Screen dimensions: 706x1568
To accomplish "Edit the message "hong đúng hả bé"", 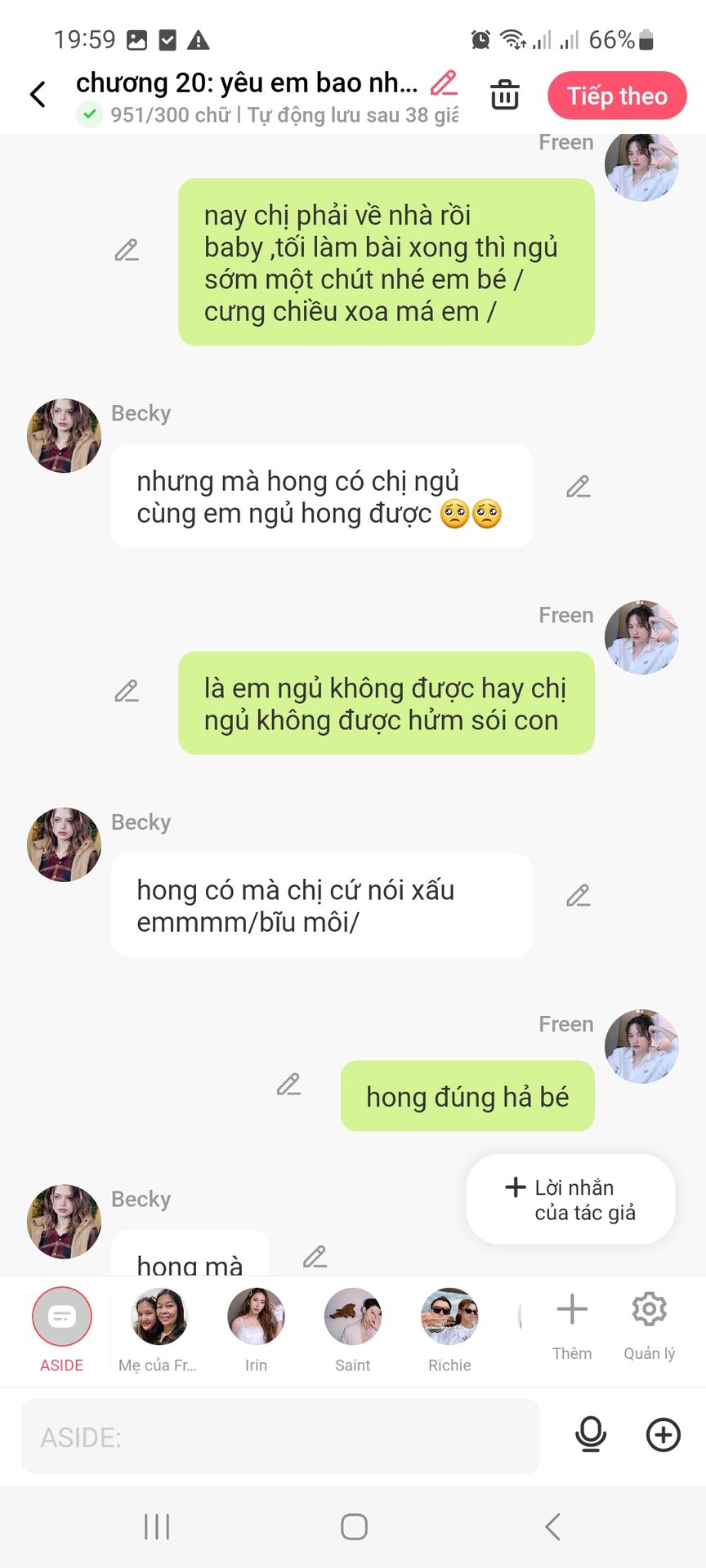I will point(288,1085).
